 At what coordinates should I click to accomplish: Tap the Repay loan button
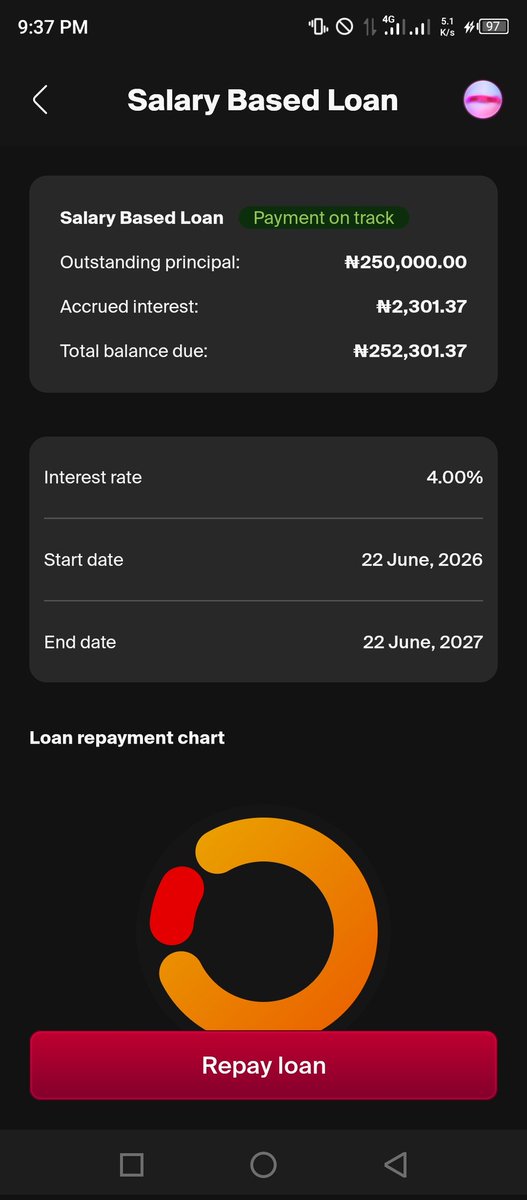pos(263,1065)
